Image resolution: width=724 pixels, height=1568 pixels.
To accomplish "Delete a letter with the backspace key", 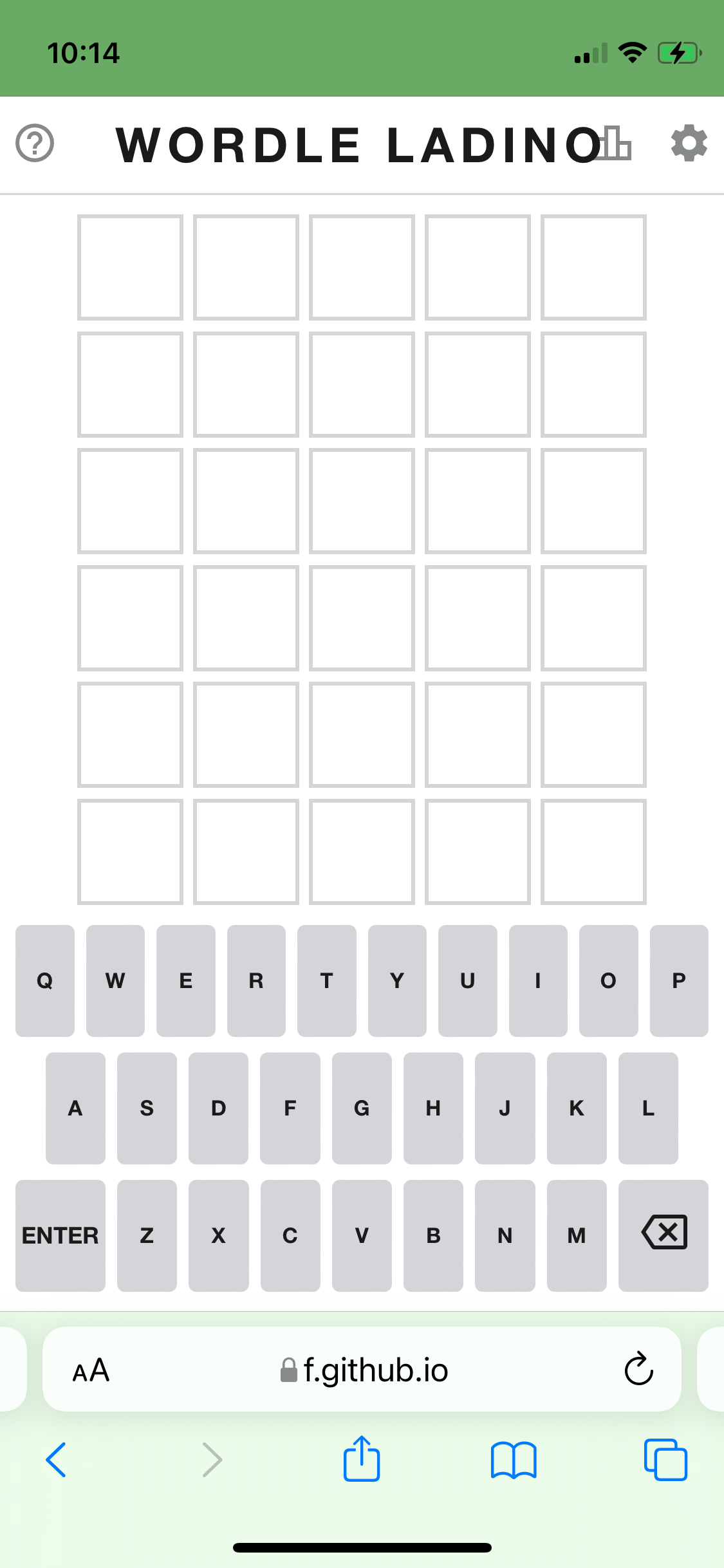I will point(664,1234).
